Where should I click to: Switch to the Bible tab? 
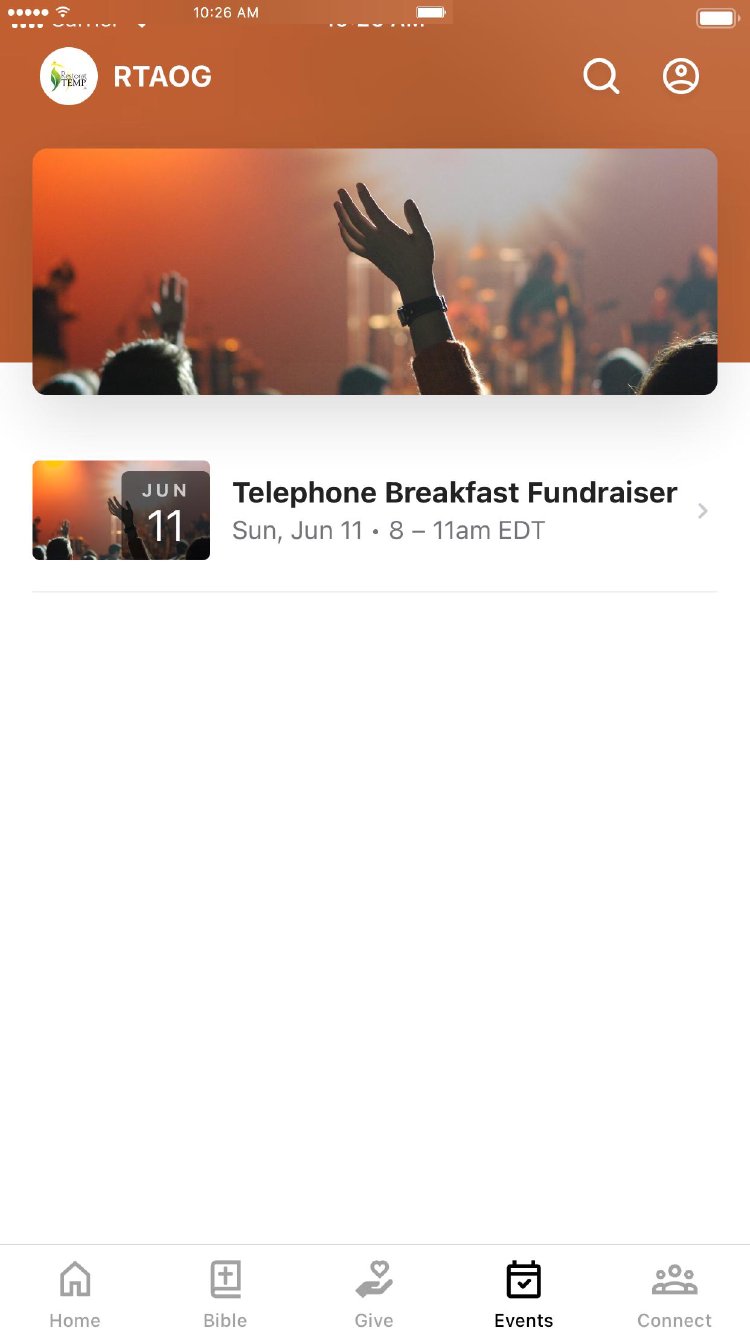(225, 1292)
